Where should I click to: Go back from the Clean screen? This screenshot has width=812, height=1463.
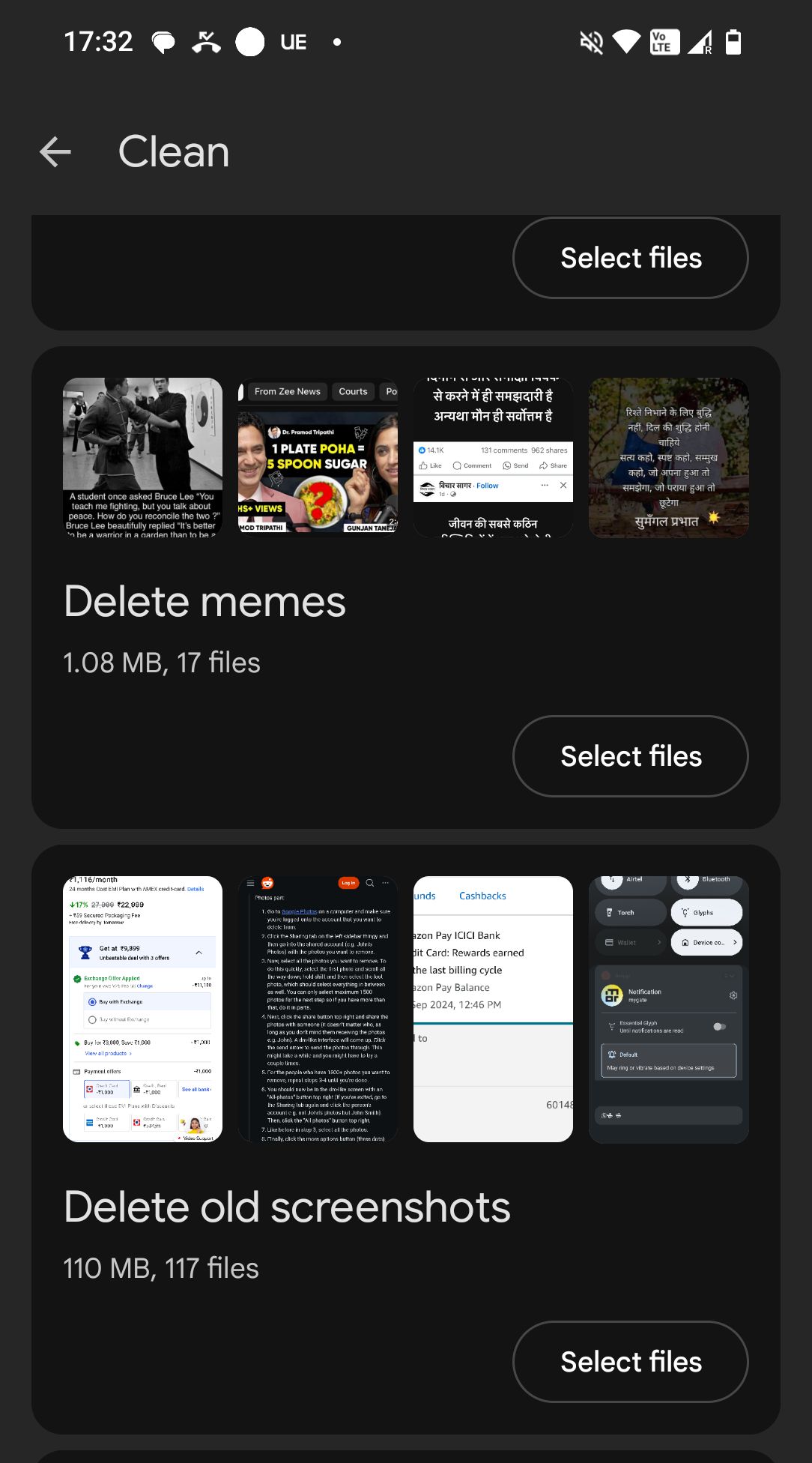[55, 152]
